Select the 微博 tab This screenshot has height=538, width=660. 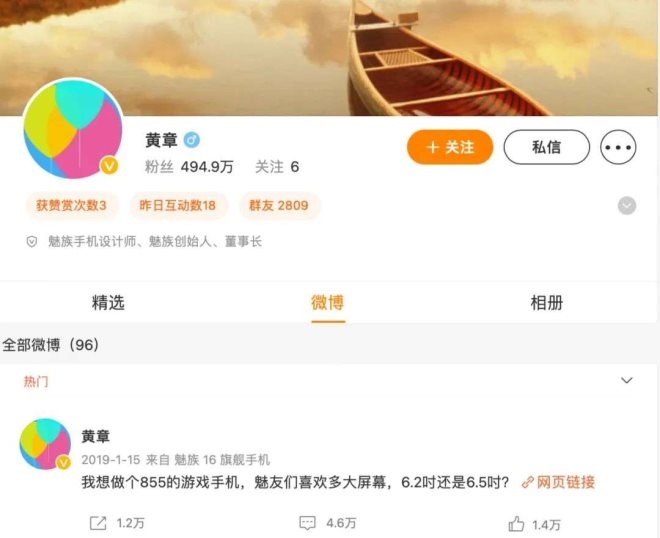[327, 303]
